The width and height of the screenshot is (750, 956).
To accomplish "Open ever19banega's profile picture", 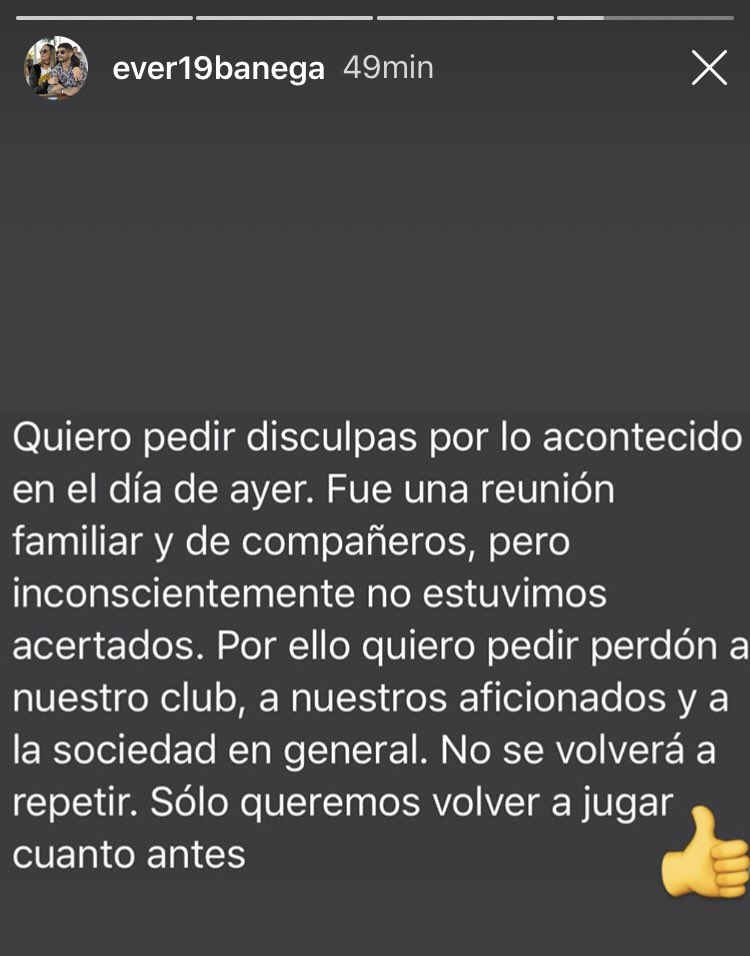I will click(x=56, y=68).
